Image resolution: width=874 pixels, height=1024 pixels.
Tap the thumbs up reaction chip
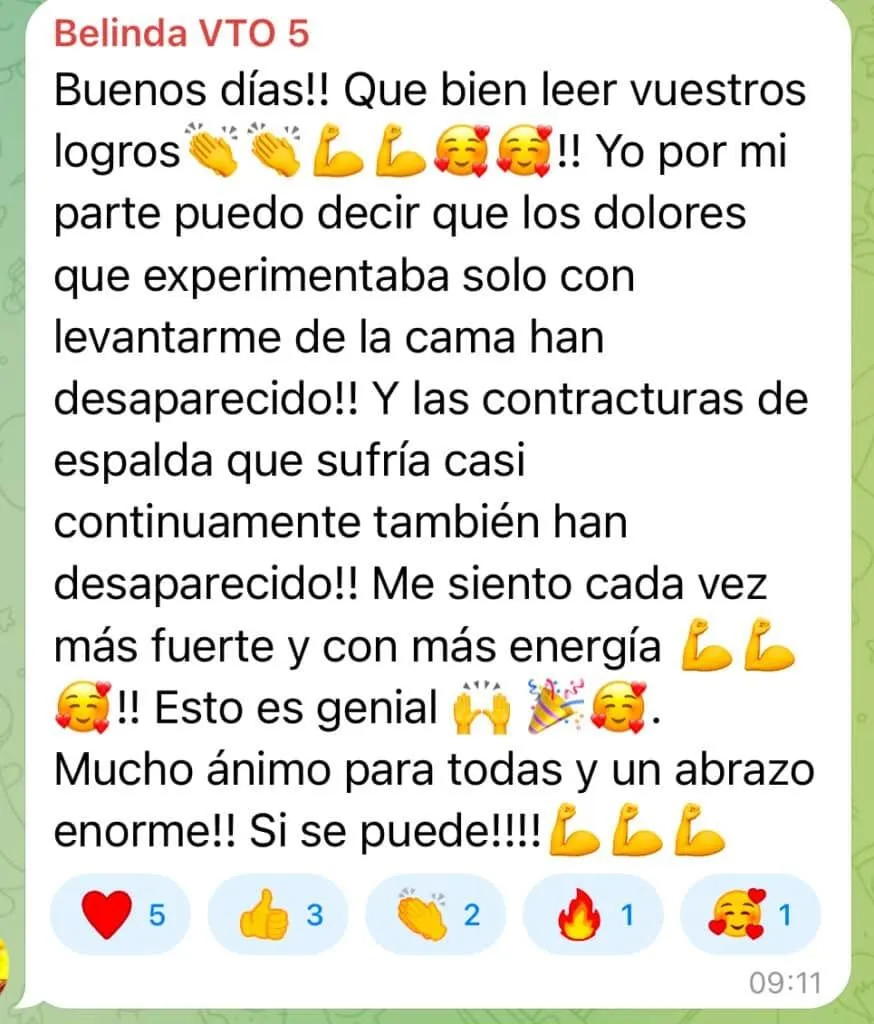point(278,914)
